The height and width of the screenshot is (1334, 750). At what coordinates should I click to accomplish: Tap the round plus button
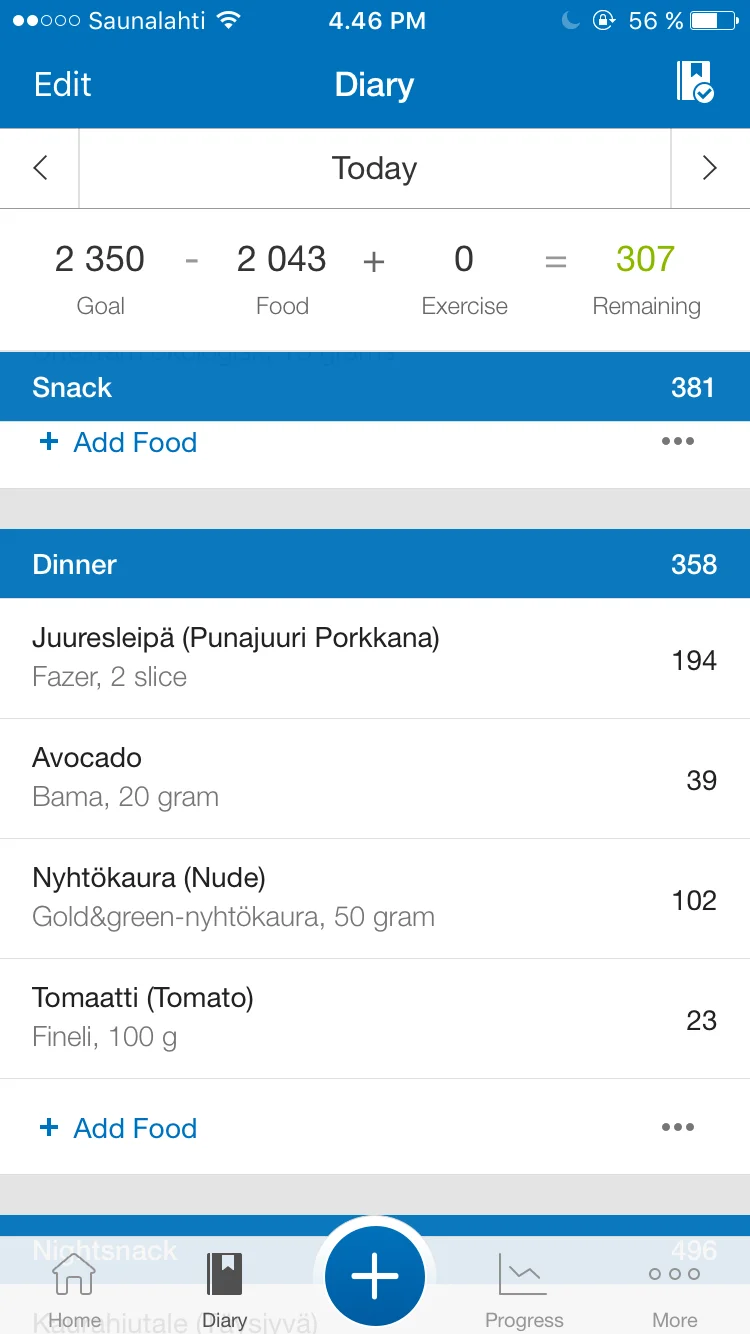375,1276
